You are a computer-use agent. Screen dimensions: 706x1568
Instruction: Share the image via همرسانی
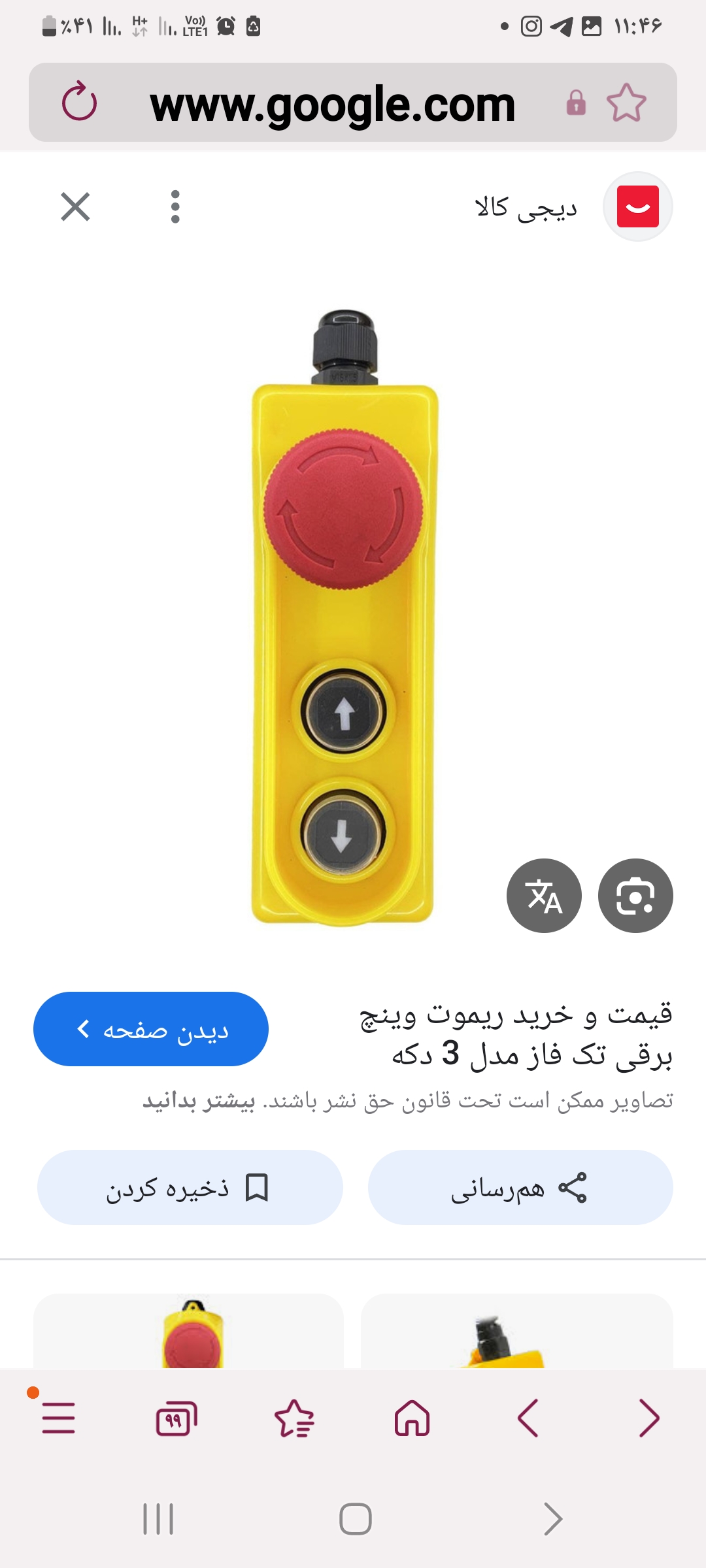[x=520, y=1187]
